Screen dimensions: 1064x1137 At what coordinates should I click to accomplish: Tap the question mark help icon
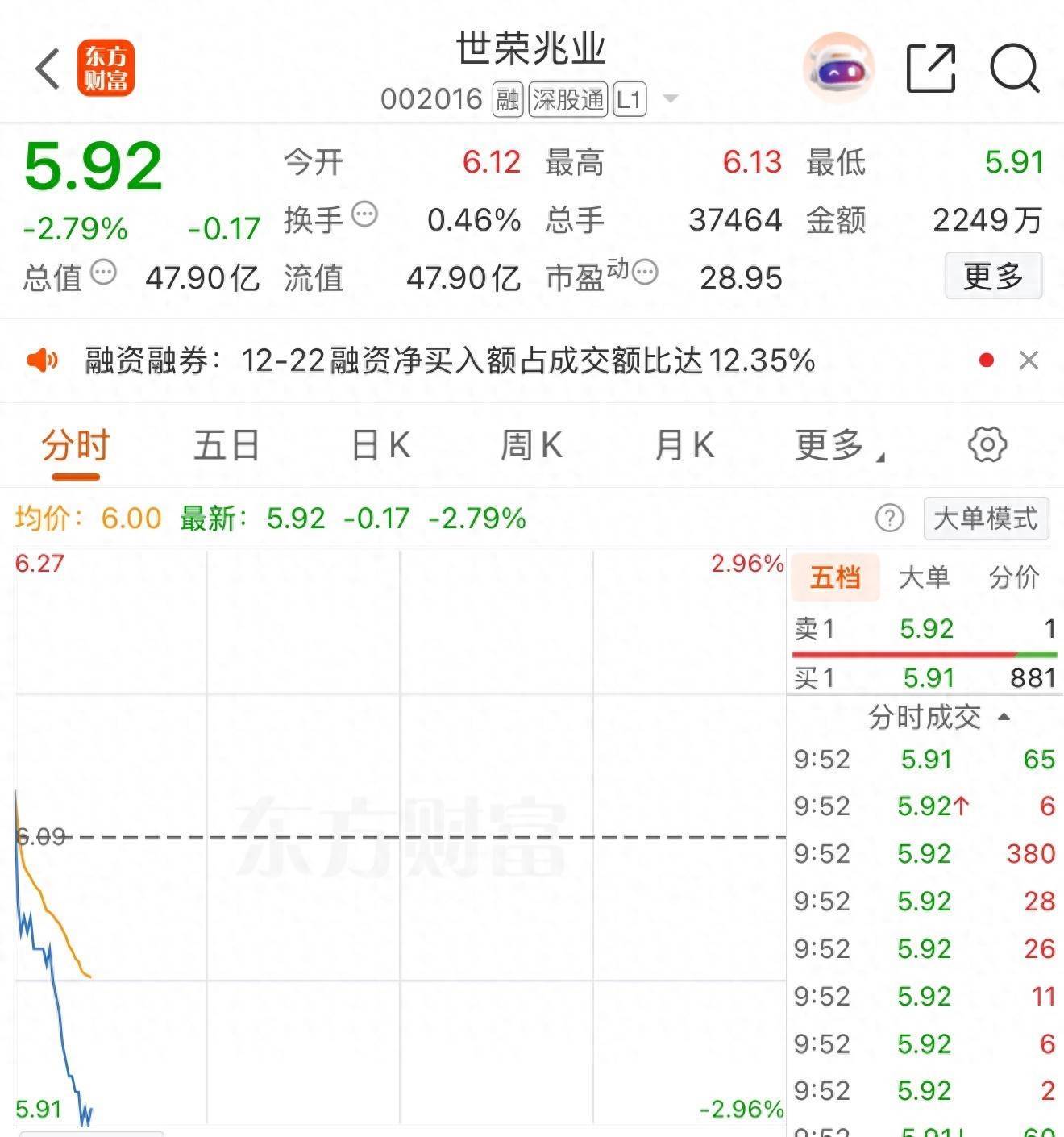[x=889, y=519]
